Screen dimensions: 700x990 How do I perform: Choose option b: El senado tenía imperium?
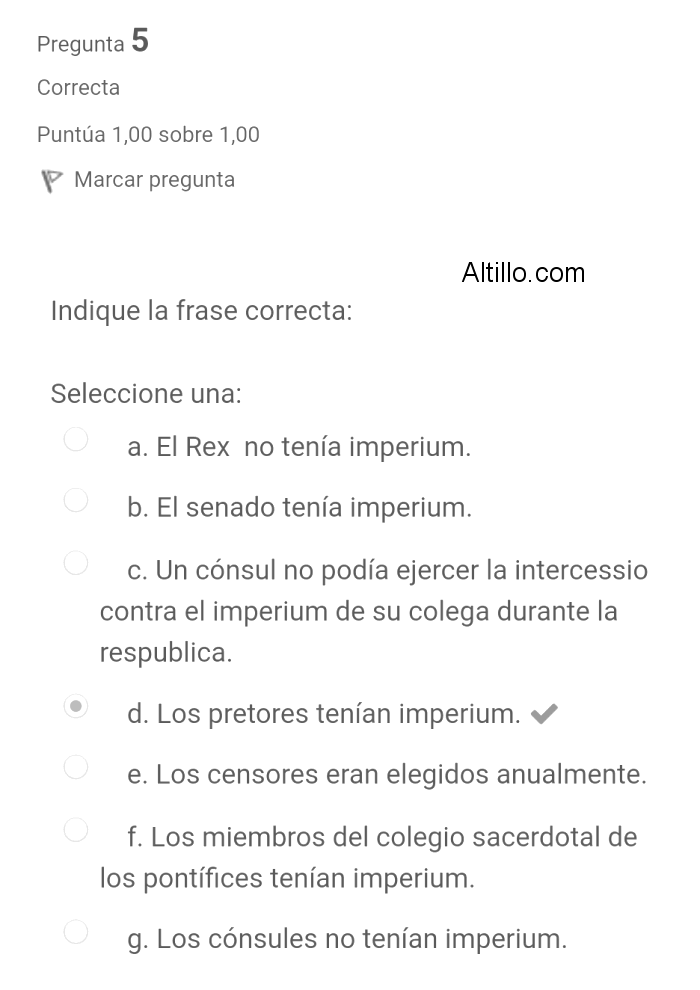[x=76, y=500]
